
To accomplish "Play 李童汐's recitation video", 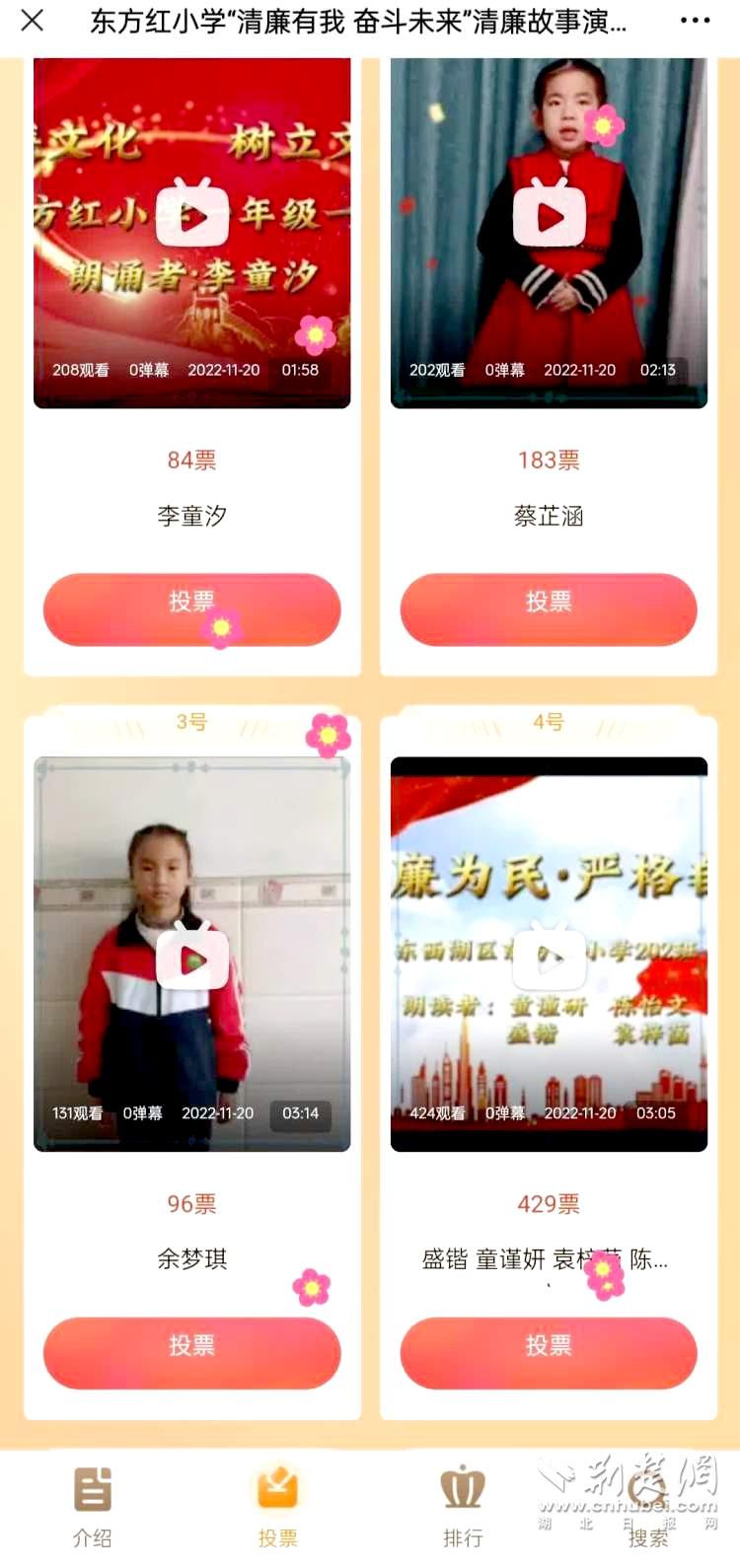I will [x=192, y=214].
